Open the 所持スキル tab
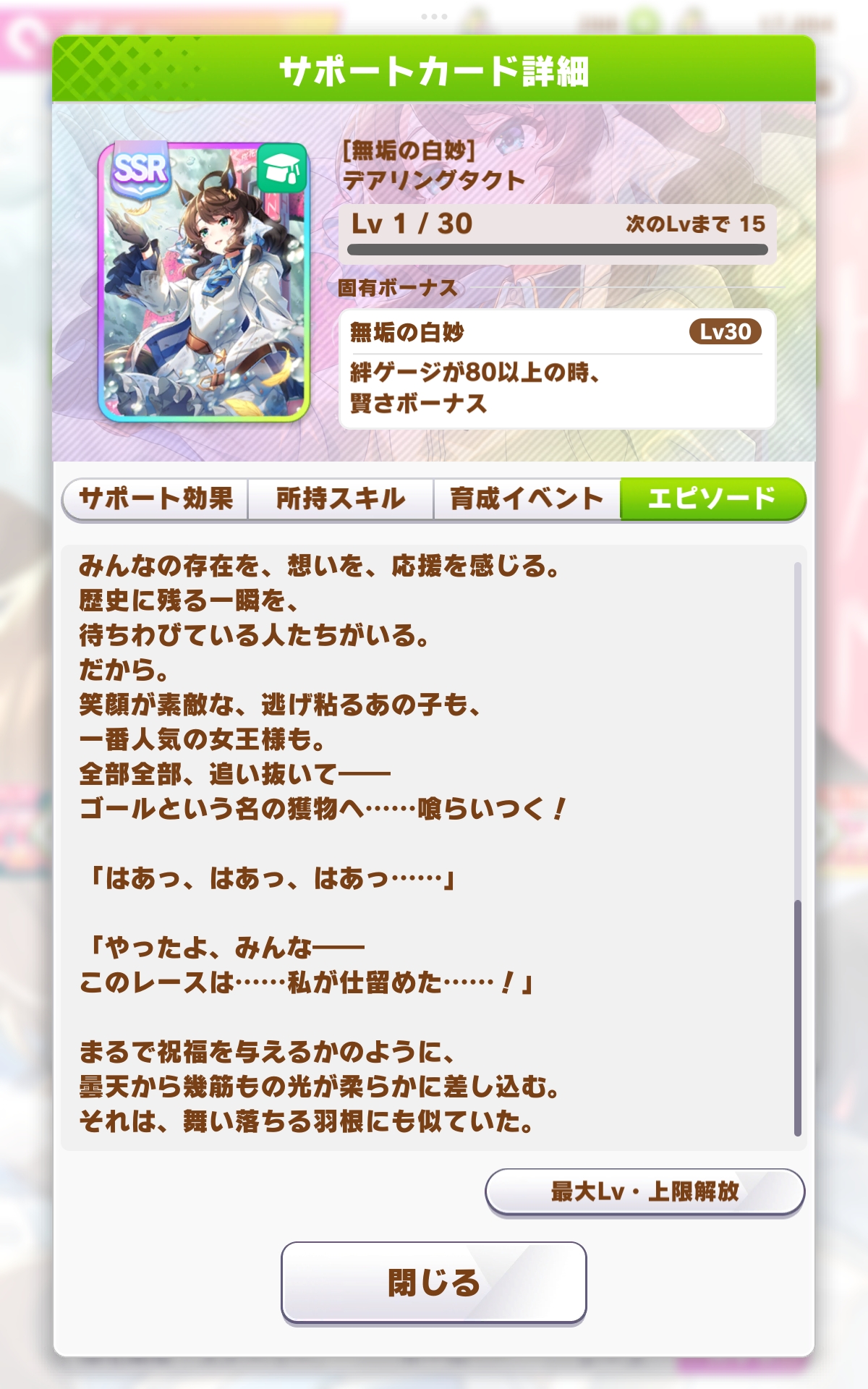The height and width of the screenshot is (1389, 868). point(341,498)
